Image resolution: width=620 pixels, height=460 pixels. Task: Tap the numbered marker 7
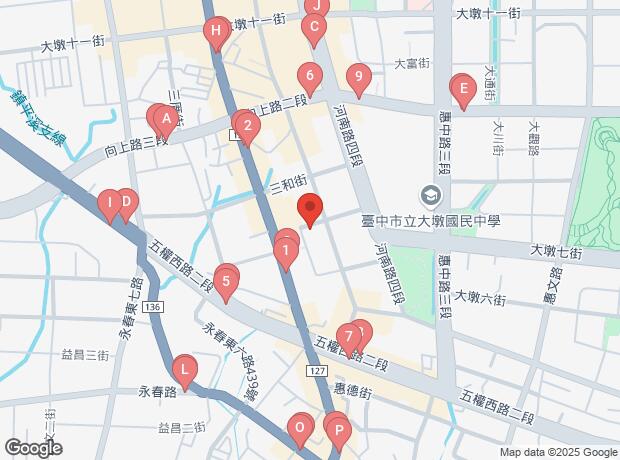tap(347, 335)
